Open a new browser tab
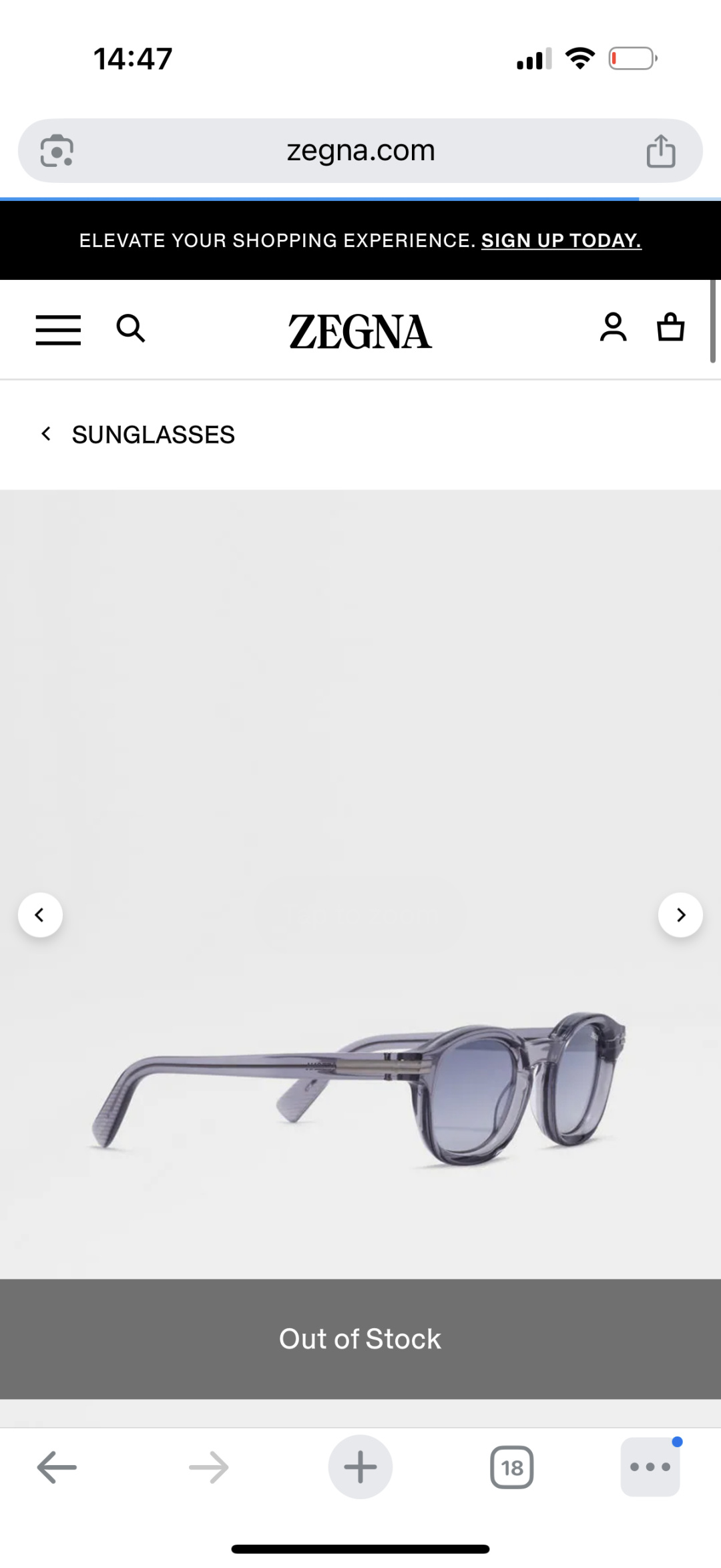This screenshot has height=1568, width=721. [x=360, y=1467]
